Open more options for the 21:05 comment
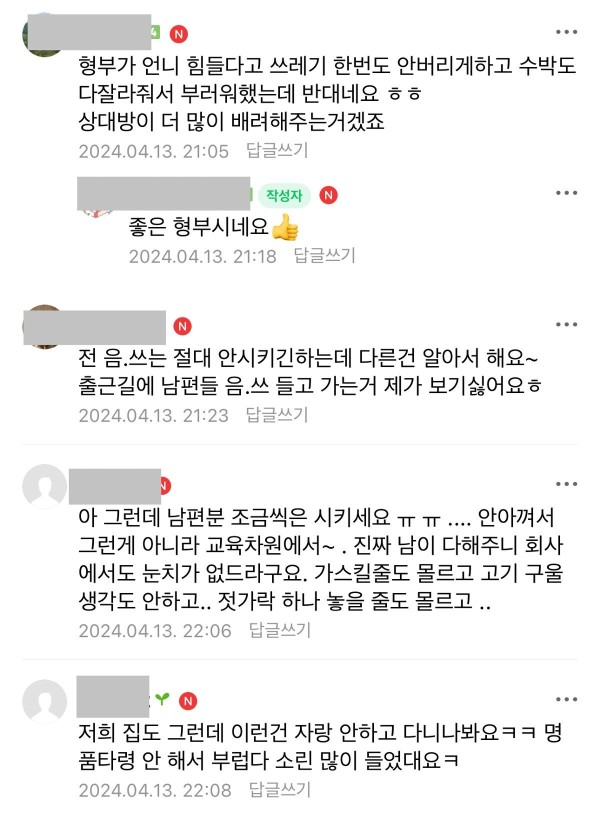 click(567, 31)
